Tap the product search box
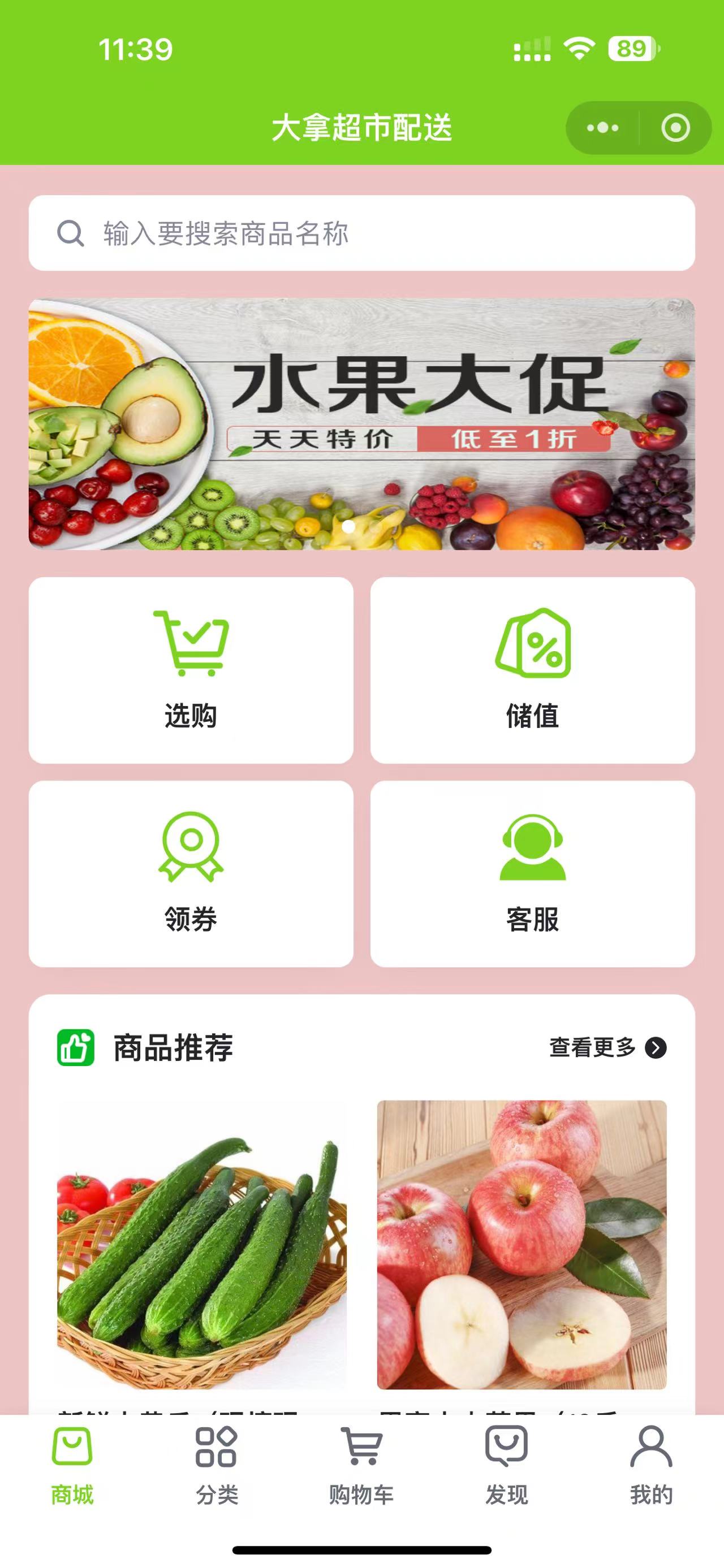The image size is (724, 1568). pyautogui.click(x=361, y=233)
